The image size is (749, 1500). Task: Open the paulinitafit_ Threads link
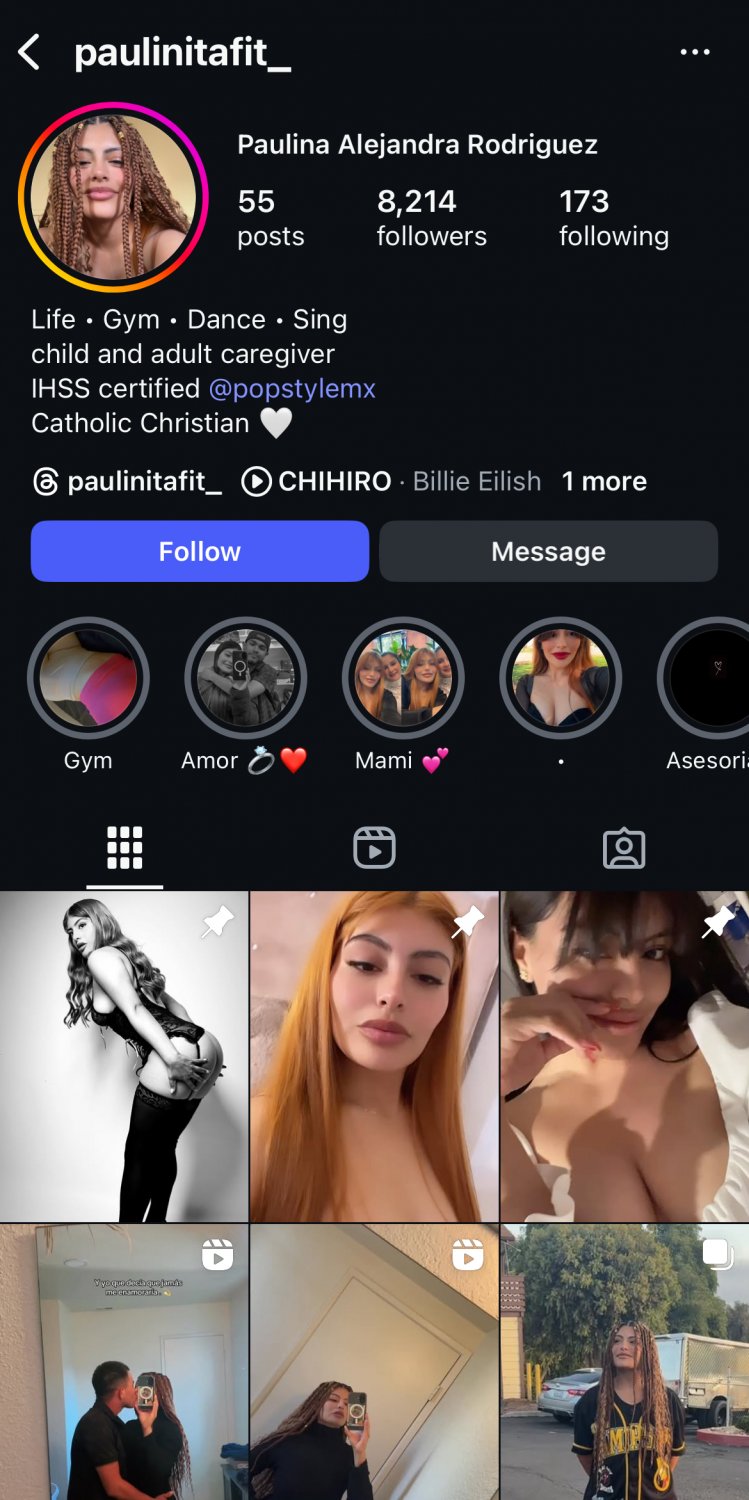pos(127,482)
